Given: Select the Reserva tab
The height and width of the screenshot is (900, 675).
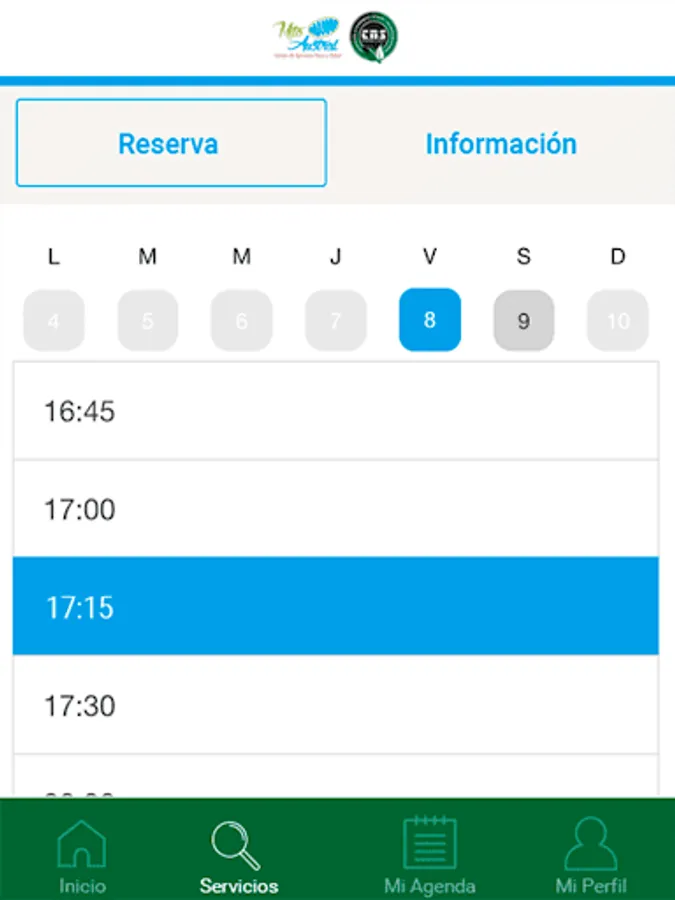Looking at the screenshot, I should click(x=171, y=143).
